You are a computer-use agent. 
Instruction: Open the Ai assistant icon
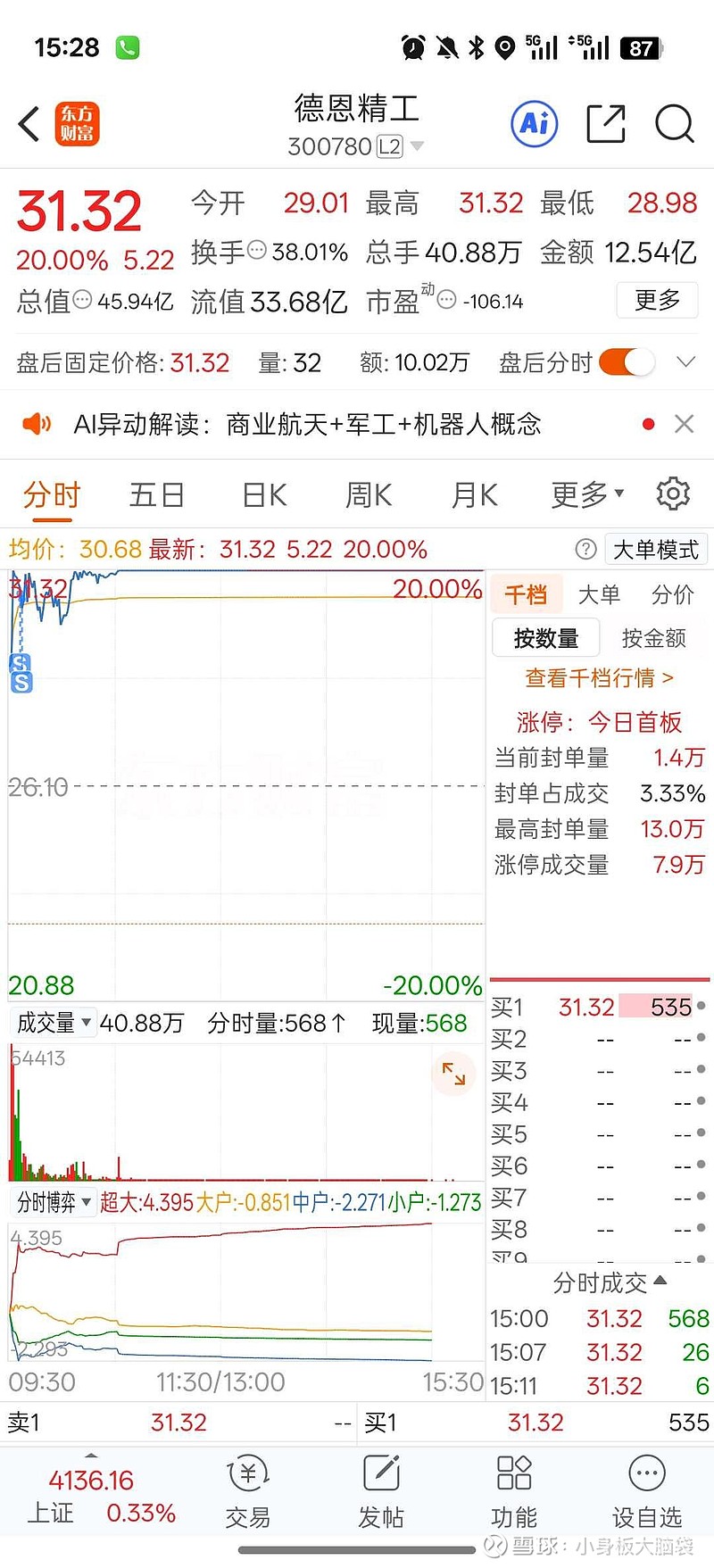coord(533,124)
